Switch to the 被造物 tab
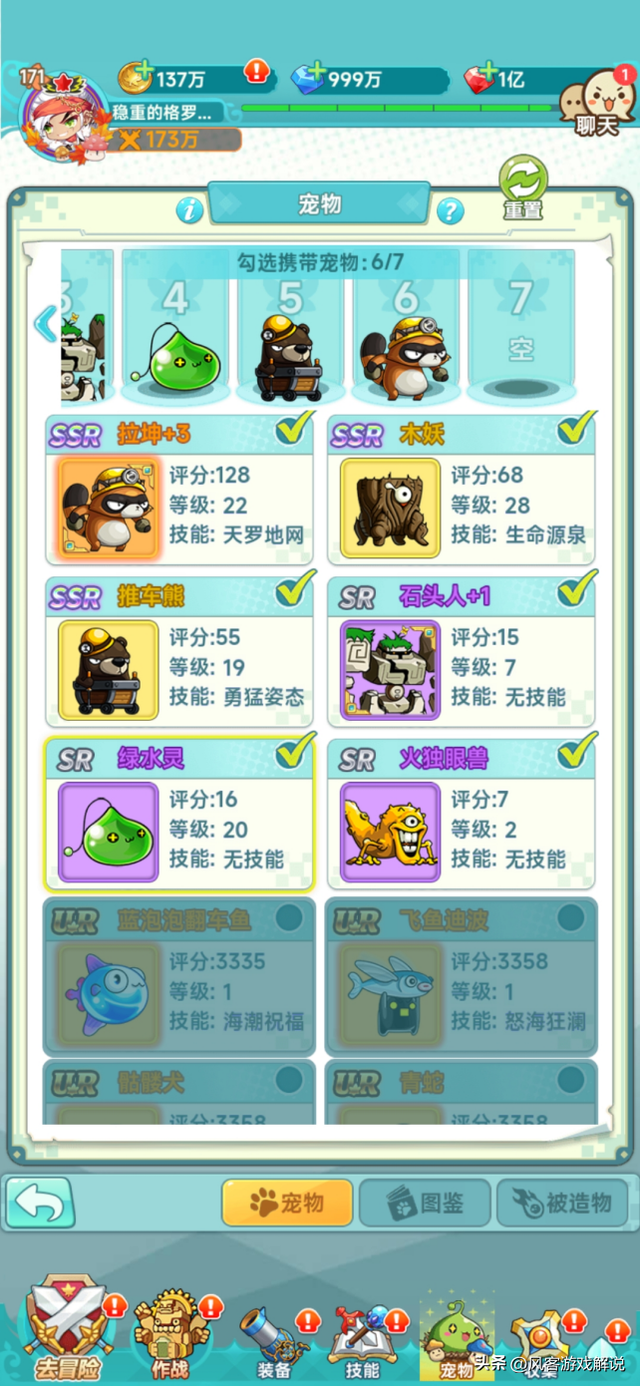This screenshot has height=1386, width=640. [x=561, y=1202]
